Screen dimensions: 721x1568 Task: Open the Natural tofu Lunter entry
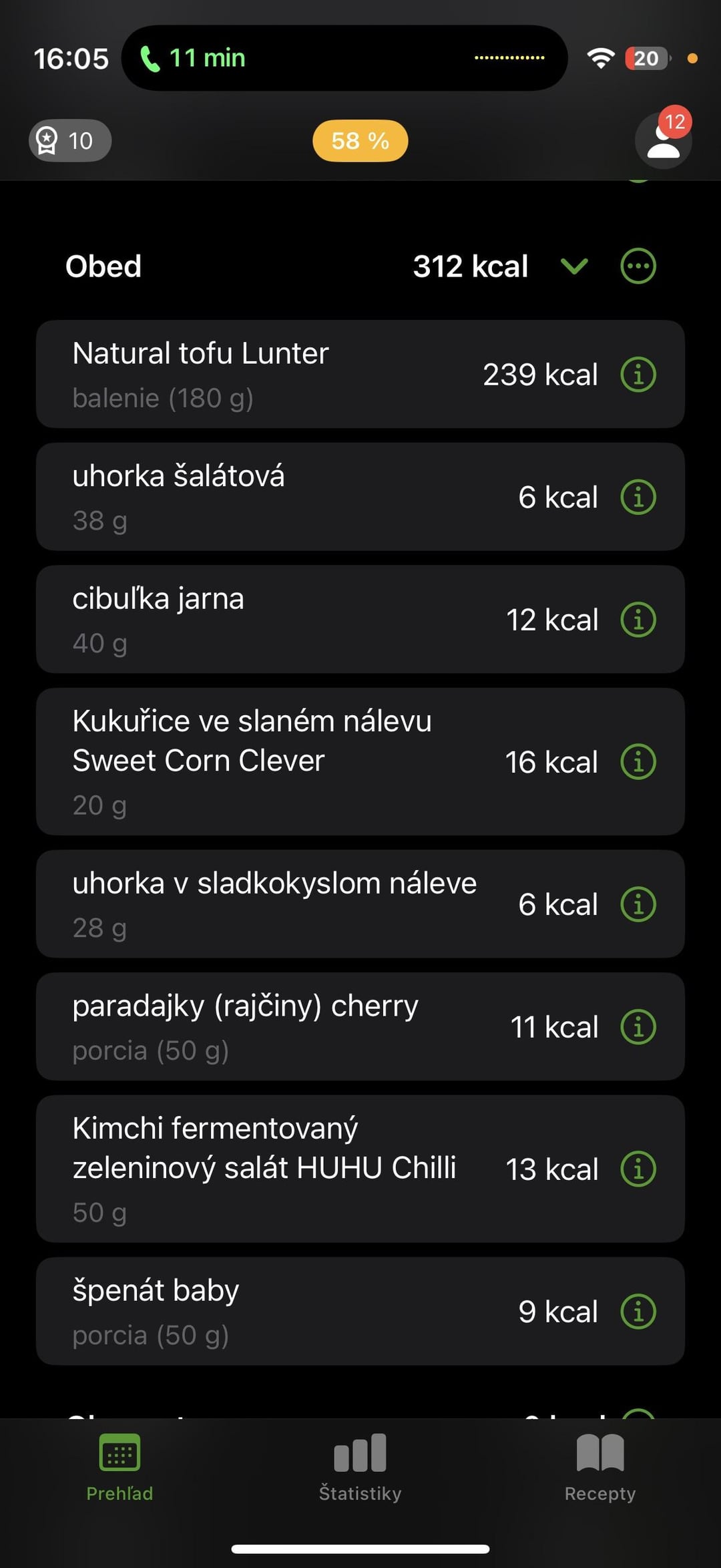coord(267,374)
